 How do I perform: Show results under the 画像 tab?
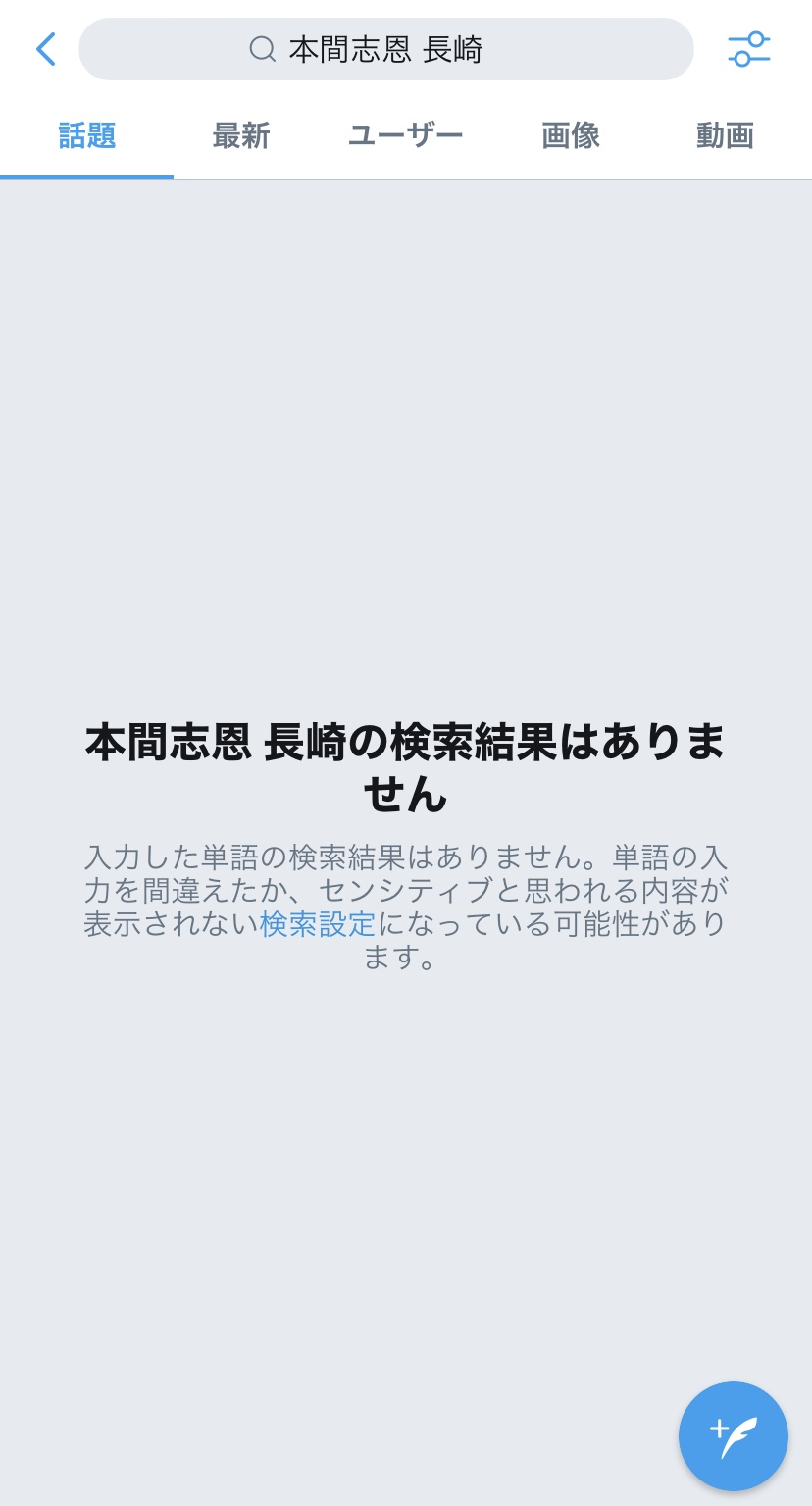click(571, 136)
